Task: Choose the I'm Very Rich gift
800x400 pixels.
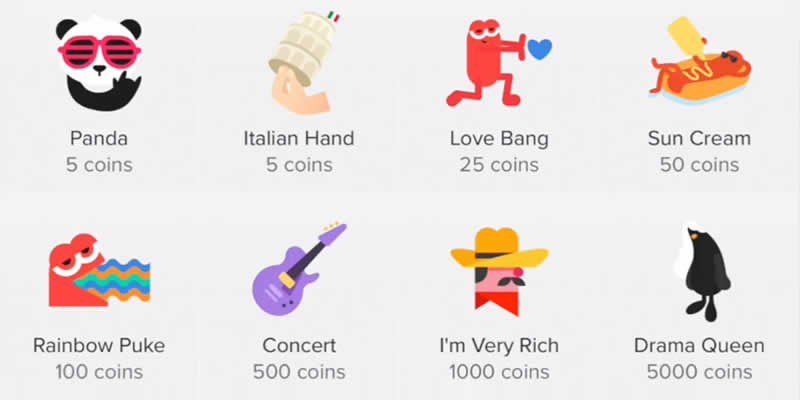Action: (498, 268)
